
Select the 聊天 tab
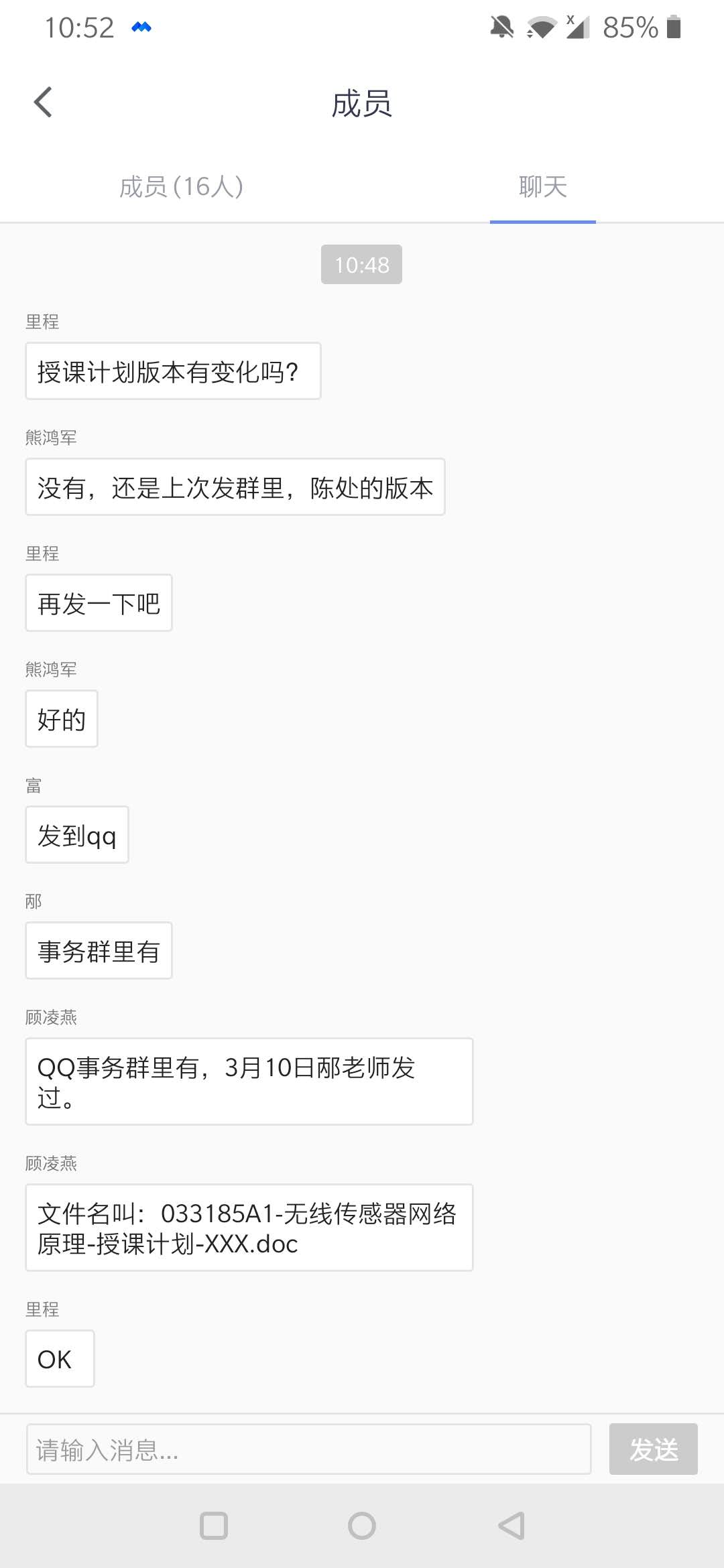tap(542, 187)
